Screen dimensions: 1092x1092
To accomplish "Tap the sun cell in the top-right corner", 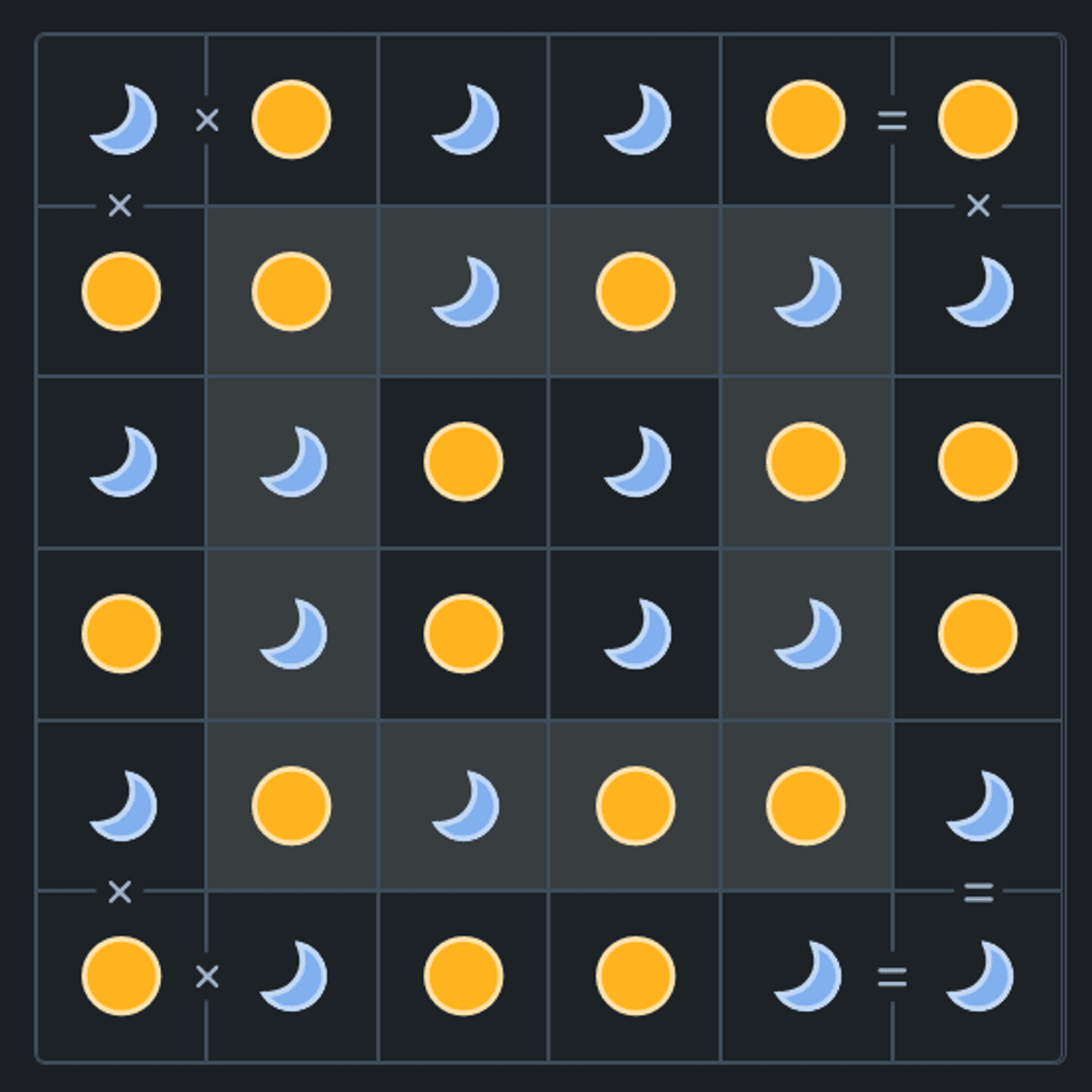I will pos(977,120).
